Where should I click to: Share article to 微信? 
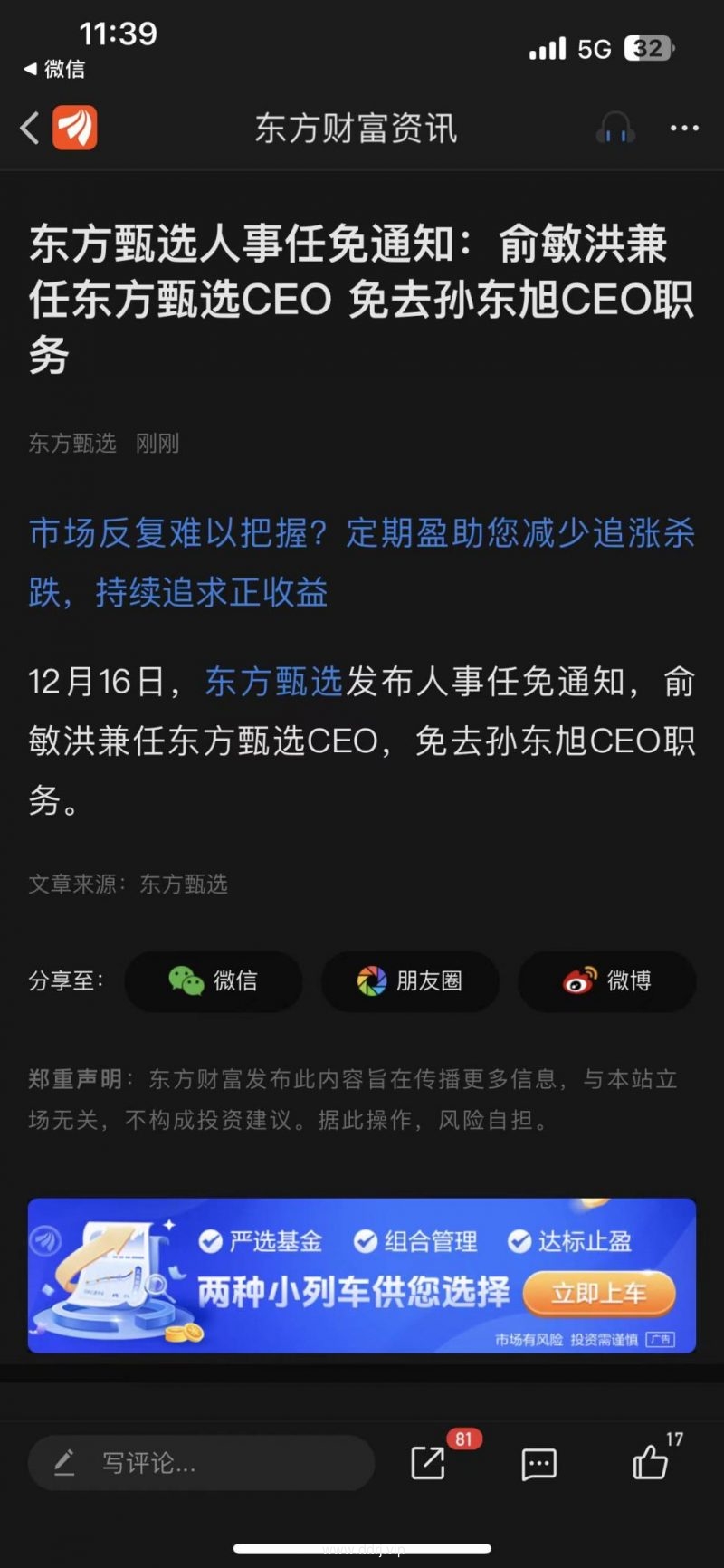click(214, 980)
